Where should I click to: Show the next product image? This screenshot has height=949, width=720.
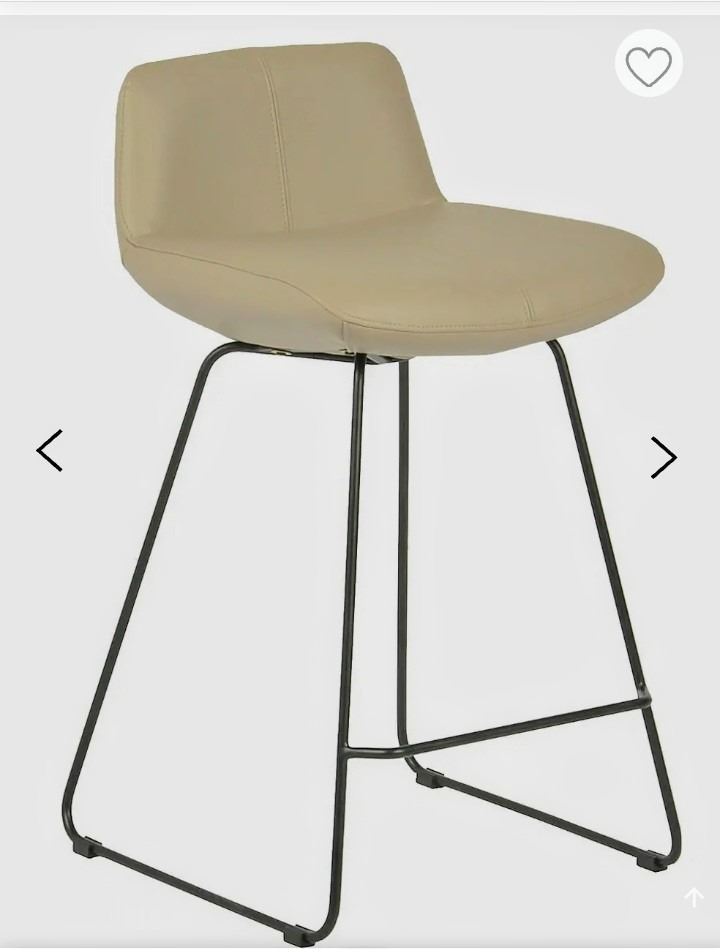tap(663, 457)
